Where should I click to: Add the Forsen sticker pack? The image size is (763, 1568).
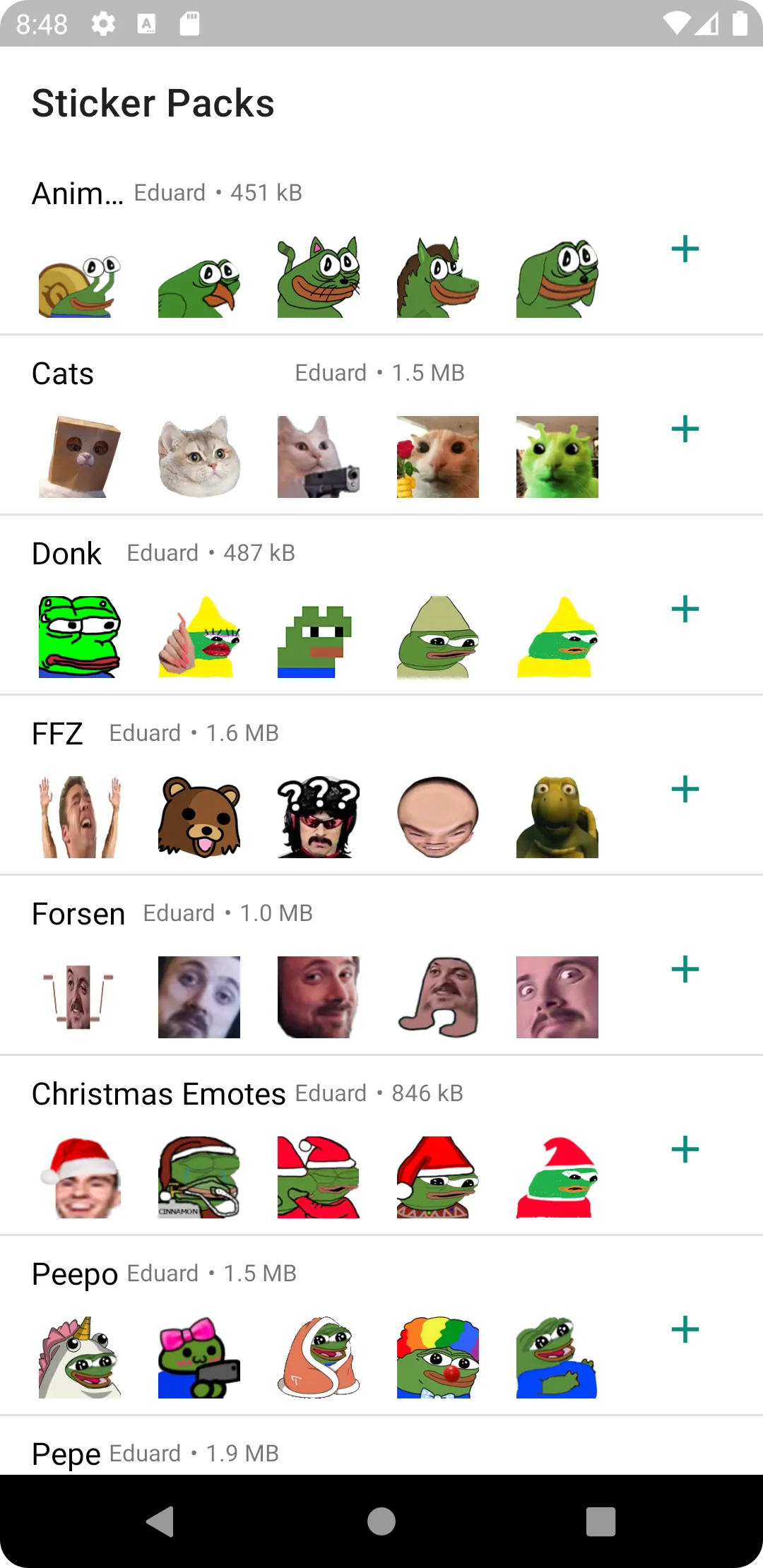[x=685, y=970]
